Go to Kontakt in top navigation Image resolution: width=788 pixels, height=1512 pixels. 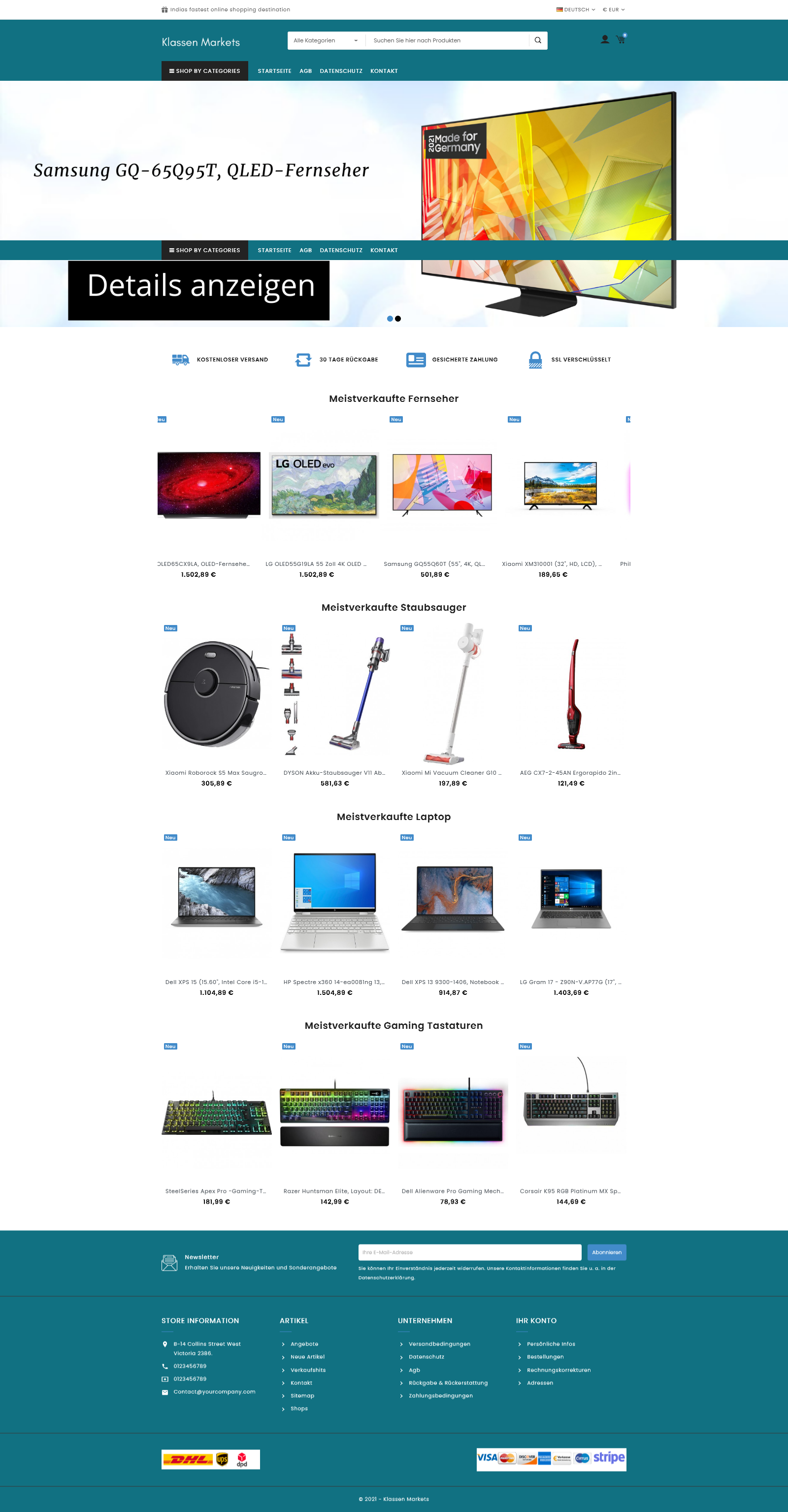point(384,71)
